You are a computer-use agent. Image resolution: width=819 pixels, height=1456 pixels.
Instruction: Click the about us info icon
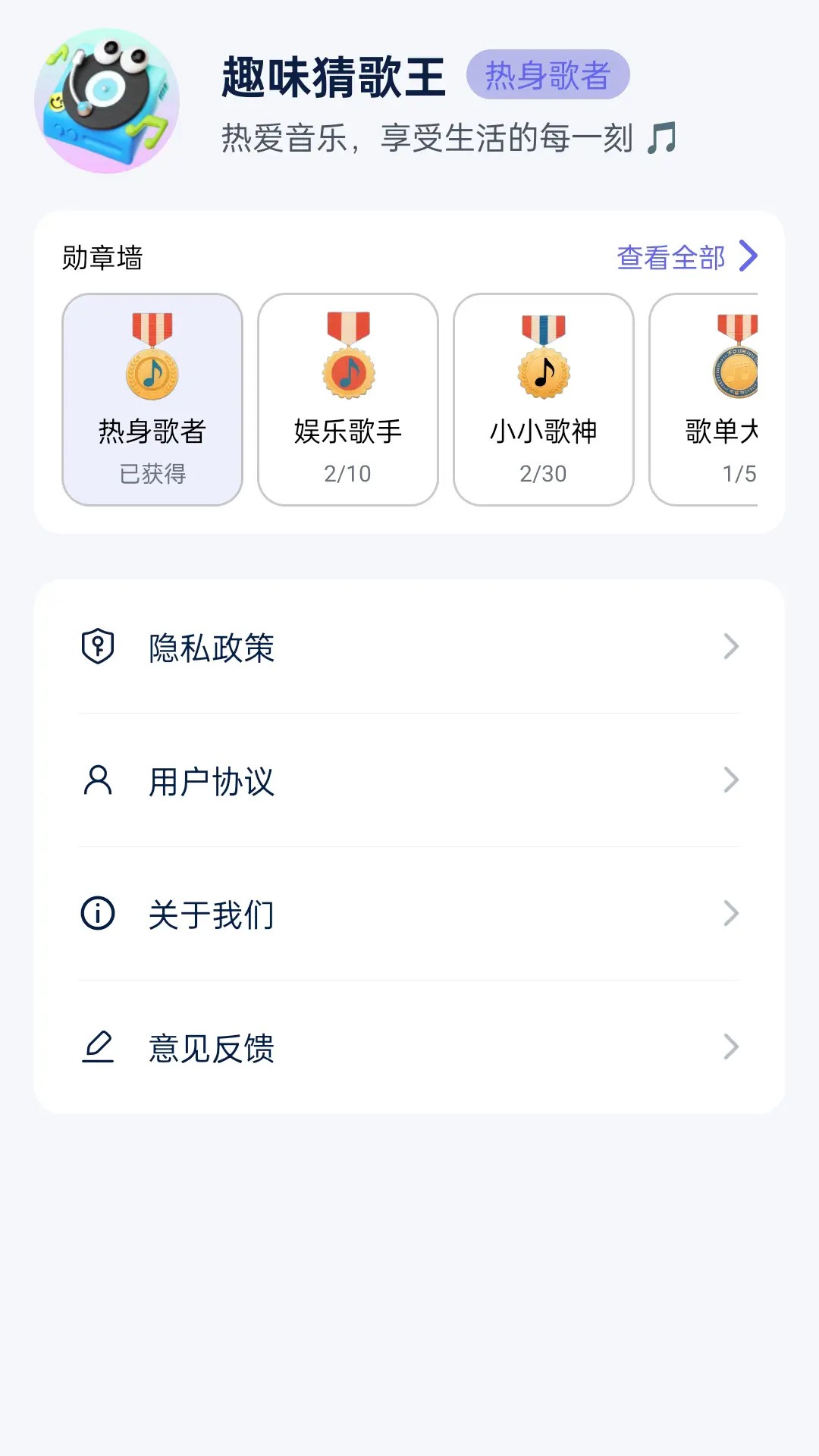point(97,914)
